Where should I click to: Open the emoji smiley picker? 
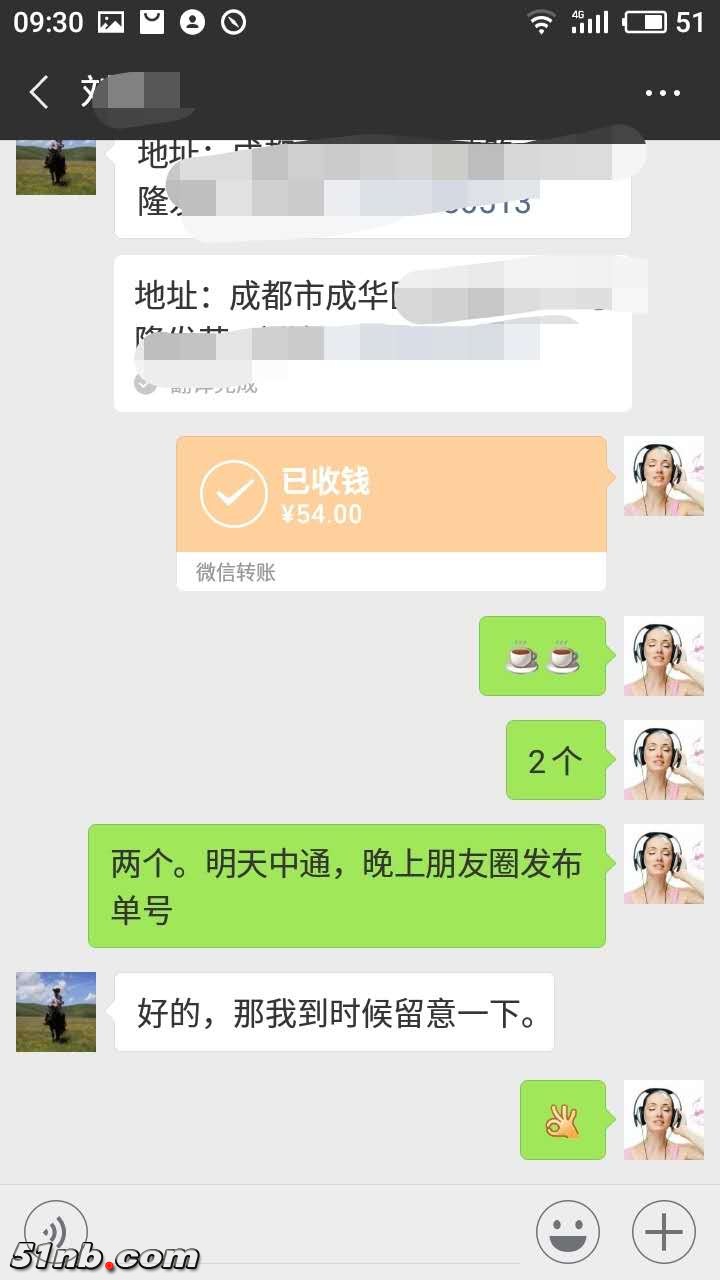tap(566, 1230)
